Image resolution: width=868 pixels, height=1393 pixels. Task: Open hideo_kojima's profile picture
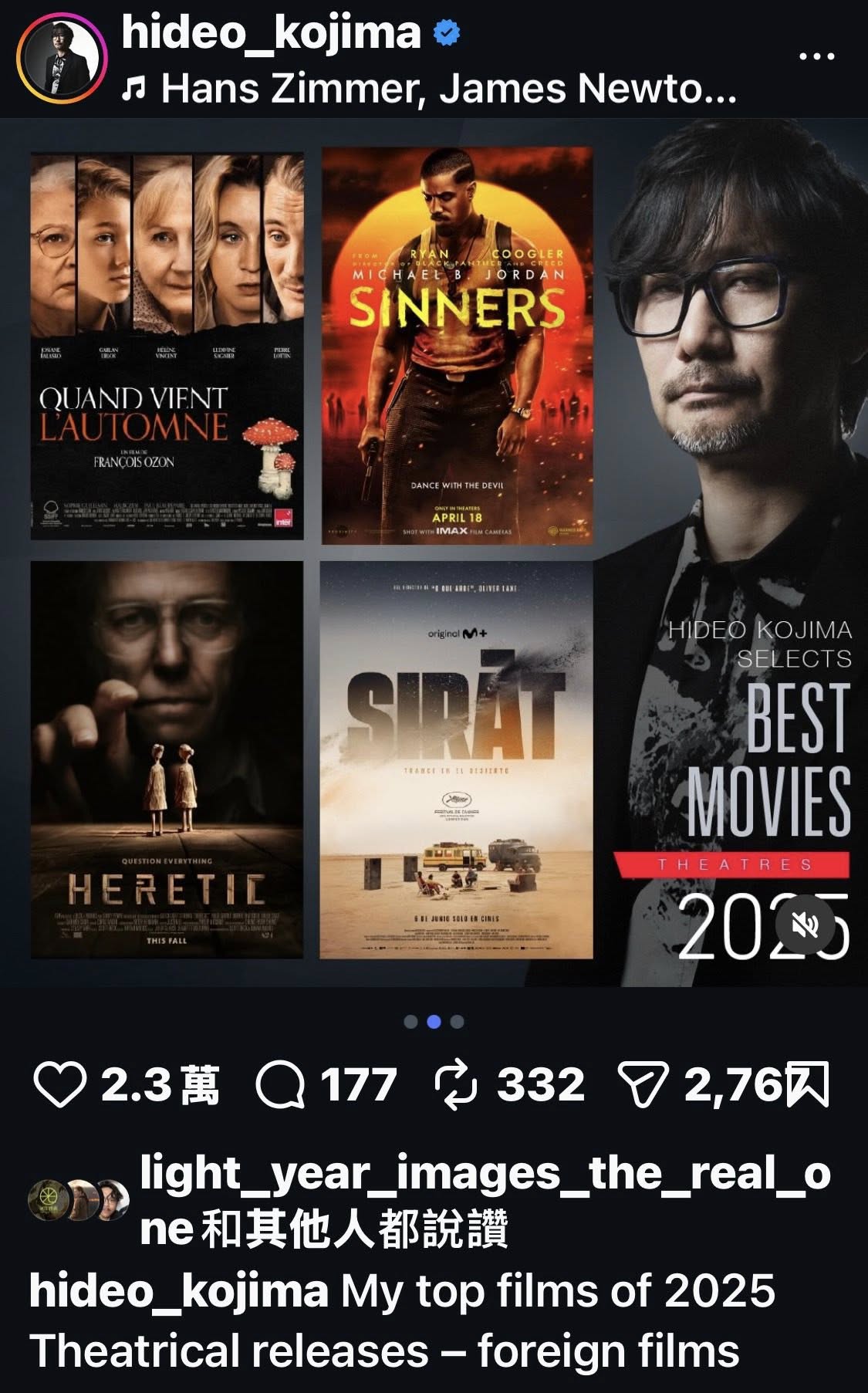(x=62, y=58)
